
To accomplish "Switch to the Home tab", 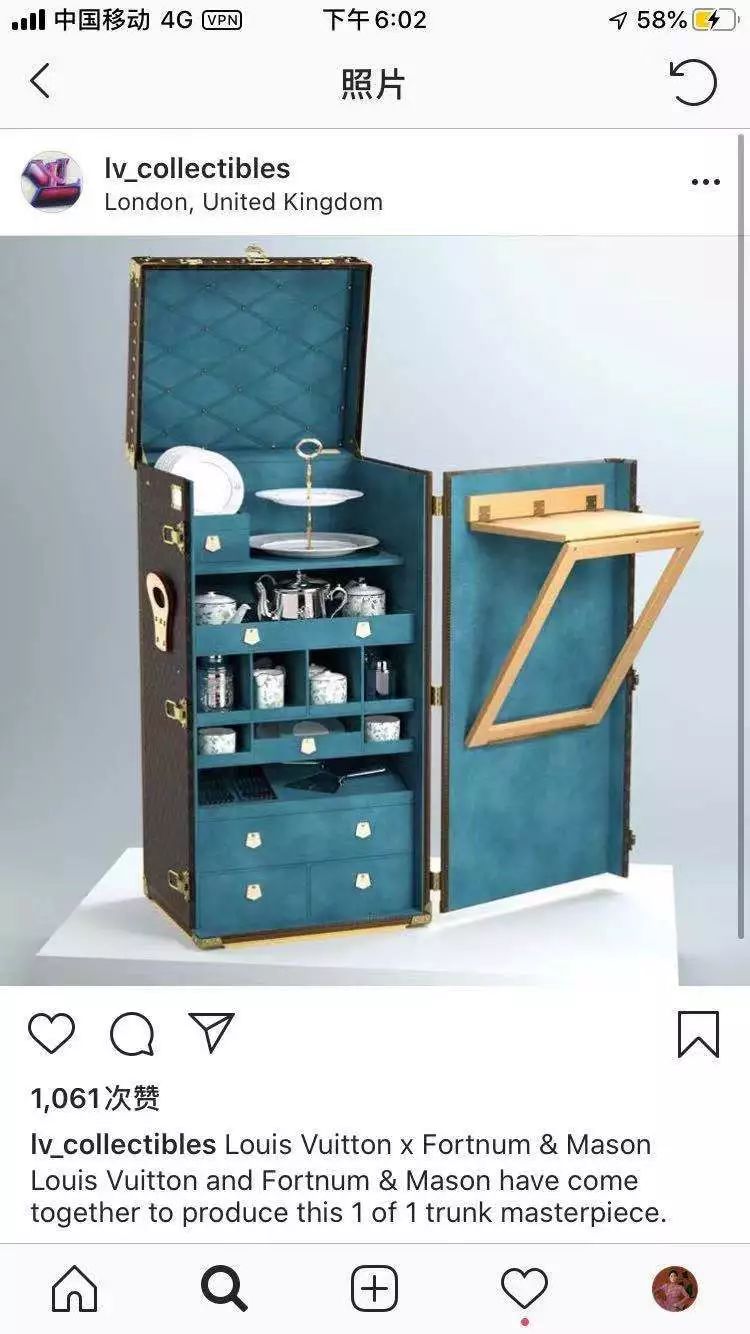I will pyautogui.click(x=75, y=1288).
